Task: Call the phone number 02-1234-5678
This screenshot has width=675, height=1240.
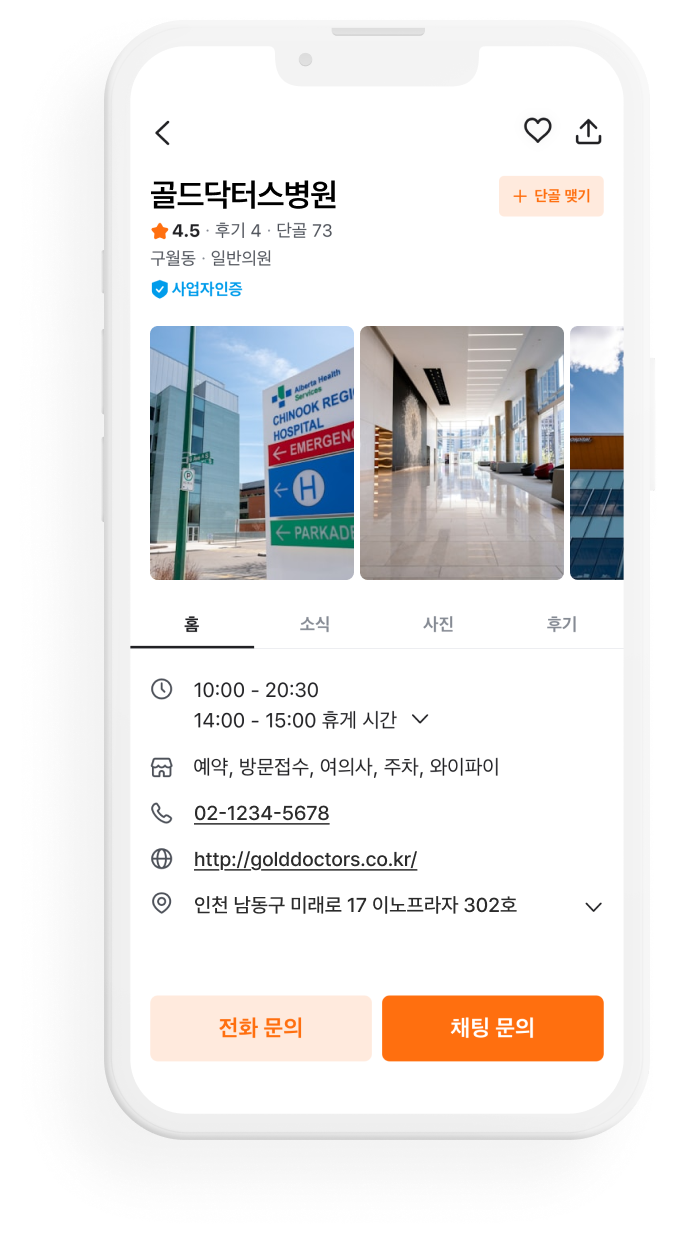Action: [261, 813]
